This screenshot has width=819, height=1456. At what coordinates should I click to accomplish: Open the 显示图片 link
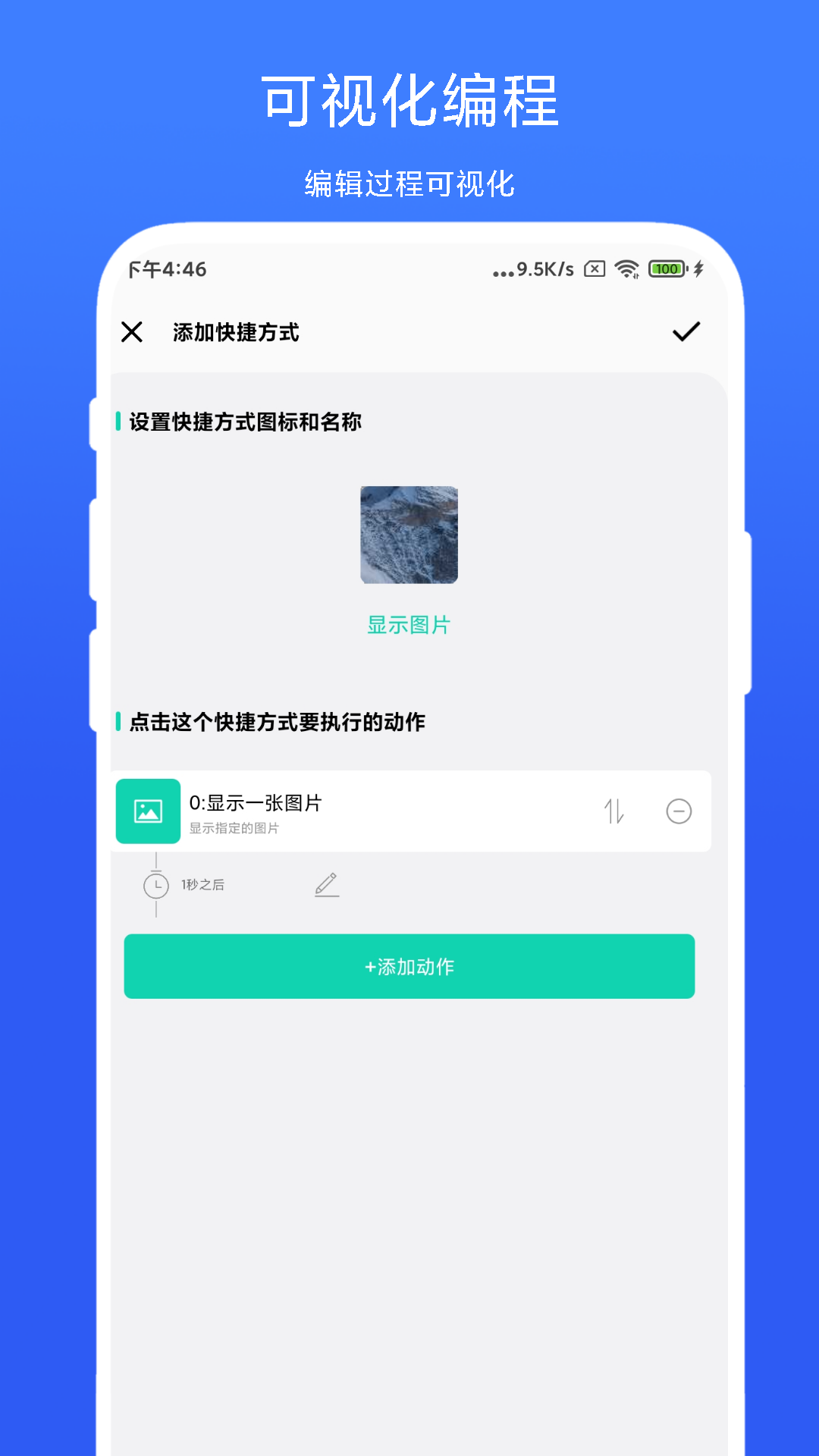[409, 624]
